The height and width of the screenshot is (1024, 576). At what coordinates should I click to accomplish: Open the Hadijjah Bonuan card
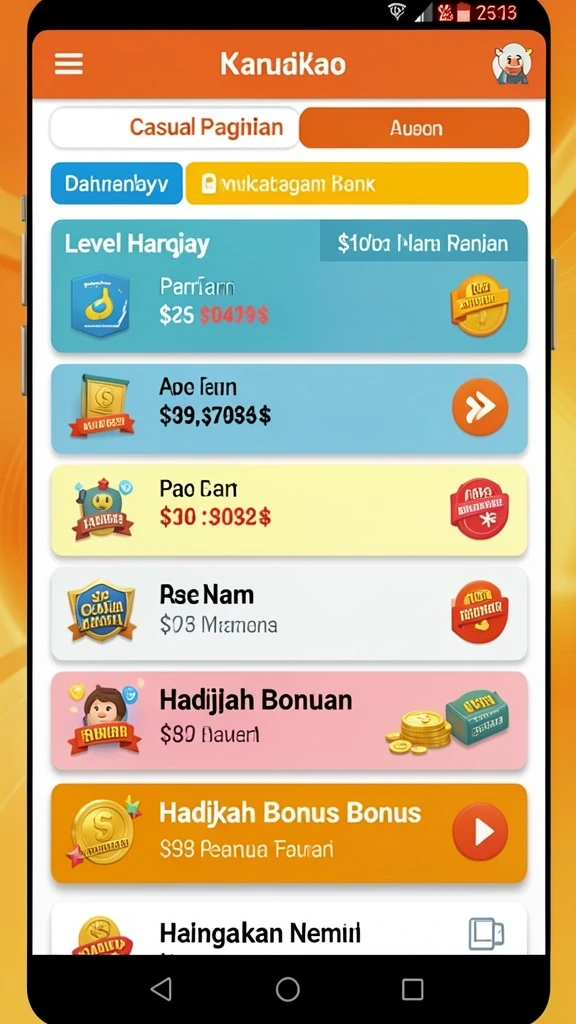pos(289,720)
